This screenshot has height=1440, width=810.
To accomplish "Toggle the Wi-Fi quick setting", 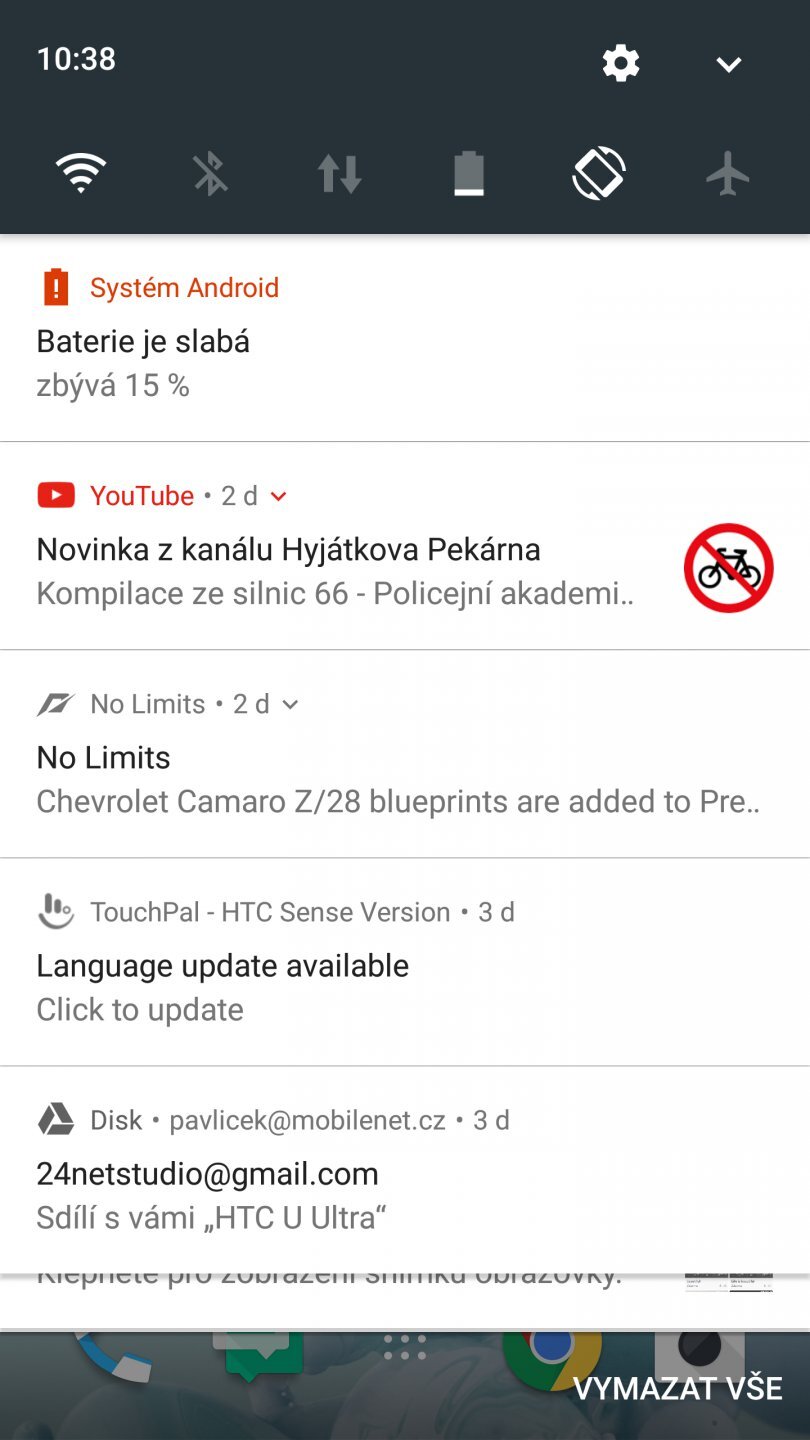I will click(81, 173).
